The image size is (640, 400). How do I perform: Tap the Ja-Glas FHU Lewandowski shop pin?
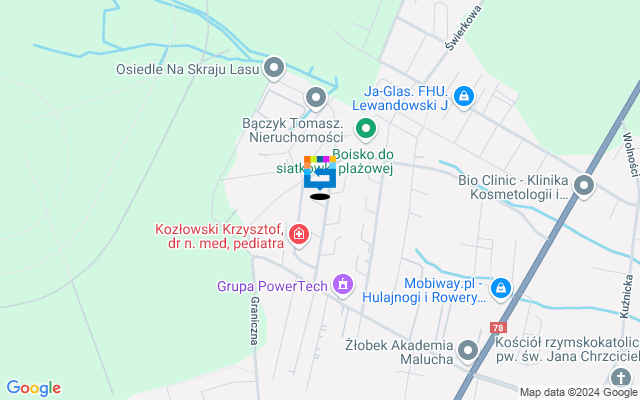point(463,96)
